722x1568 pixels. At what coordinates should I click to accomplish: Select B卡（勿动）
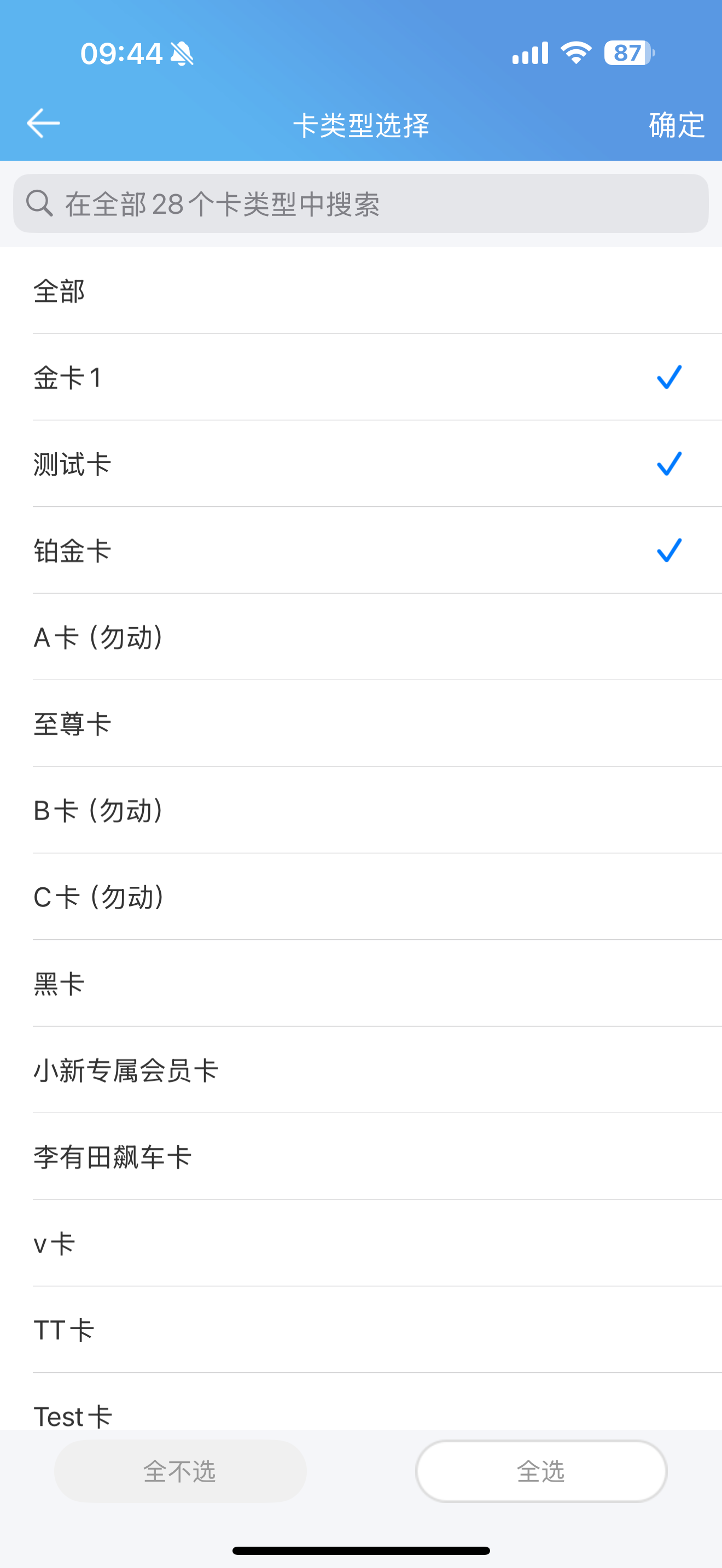coord(361,810)
